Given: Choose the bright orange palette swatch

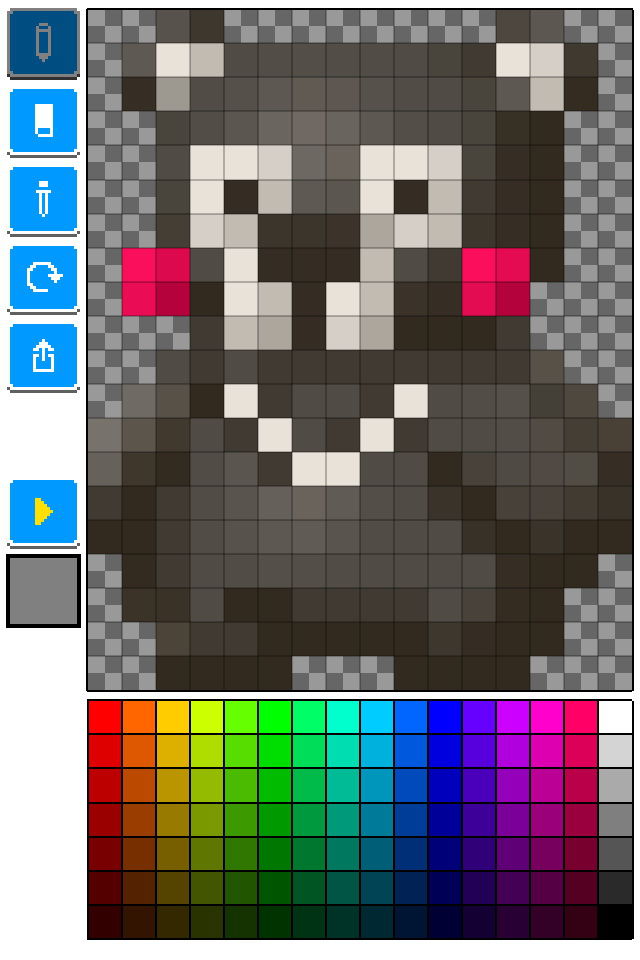Looking at the screenshot, I should tap(139, 717).
